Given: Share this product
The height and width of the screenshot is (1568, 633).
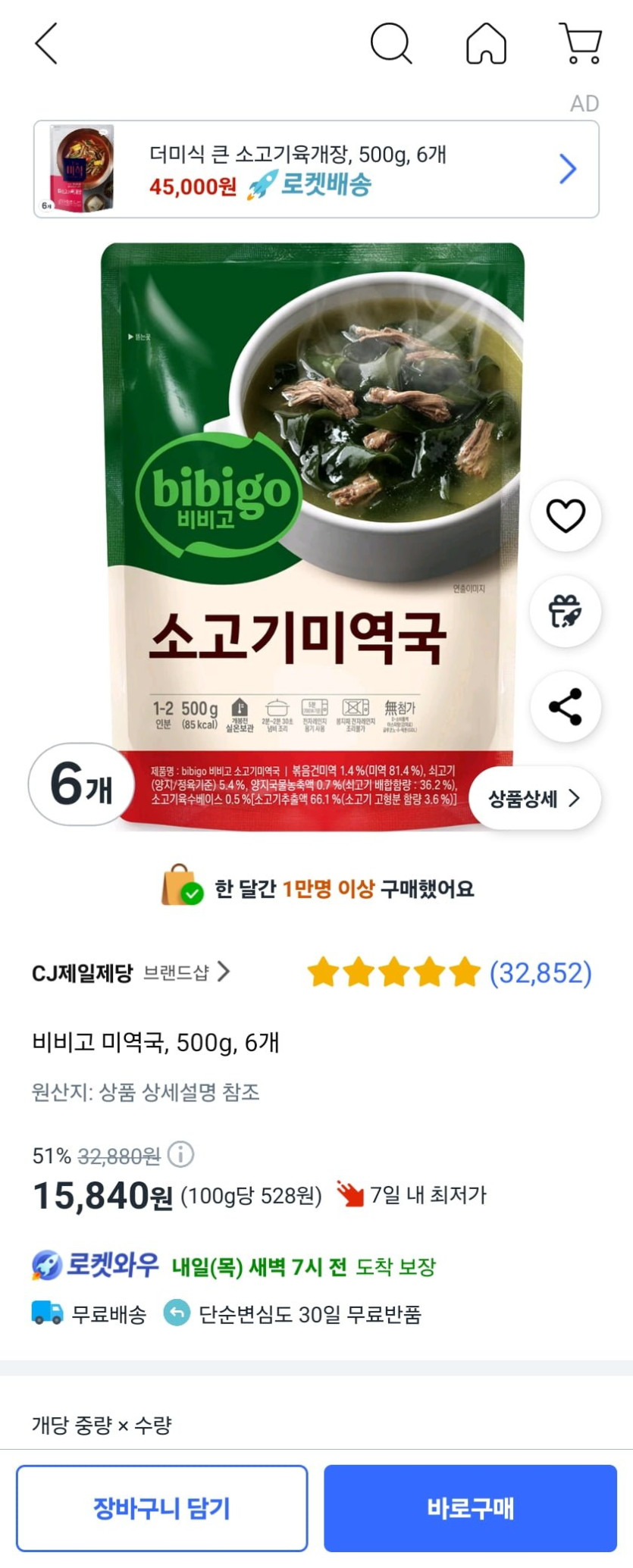Looking at the screenshot, I should (566, 706).
